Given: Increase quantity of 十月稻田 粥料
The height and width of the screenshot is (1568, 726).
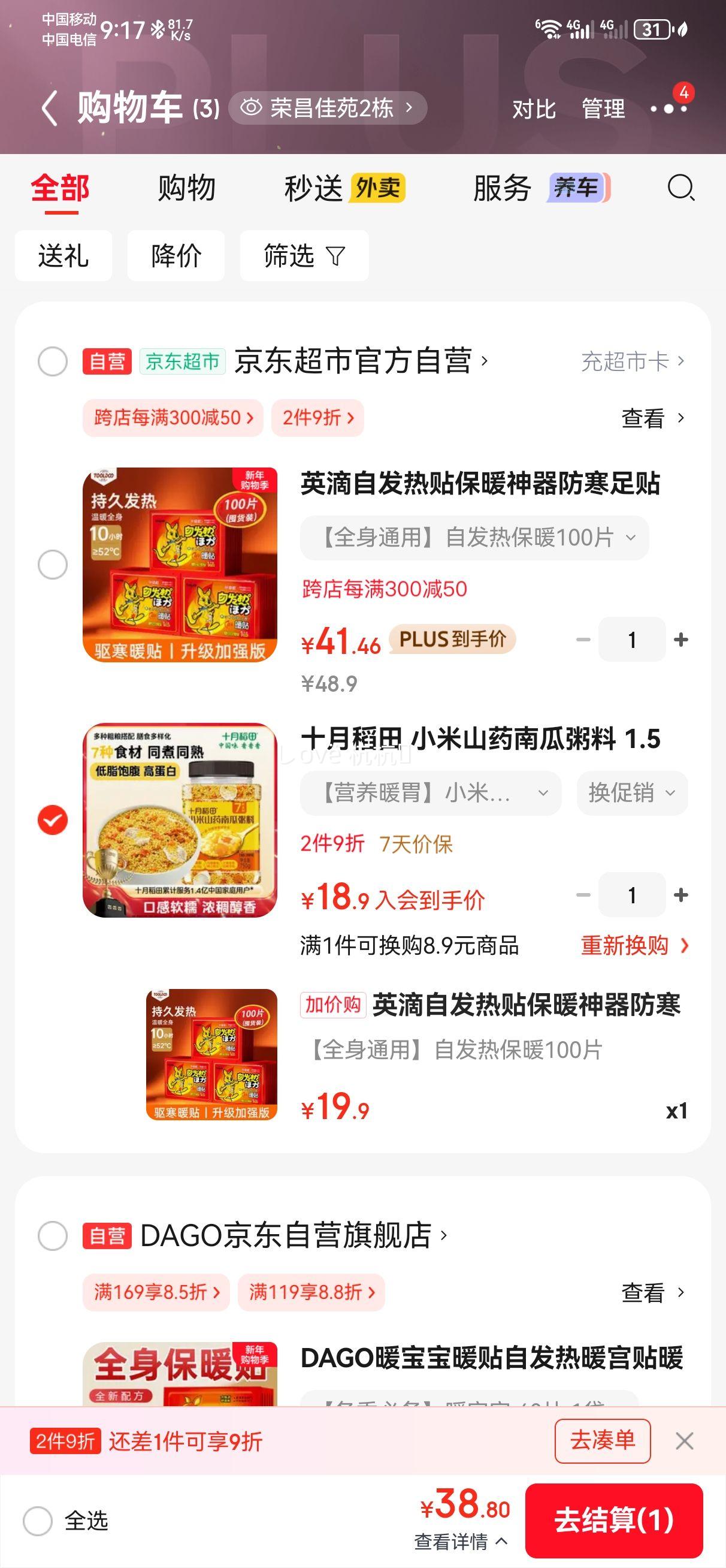Looking at the screenshot, I should click(x=681, y=895).
